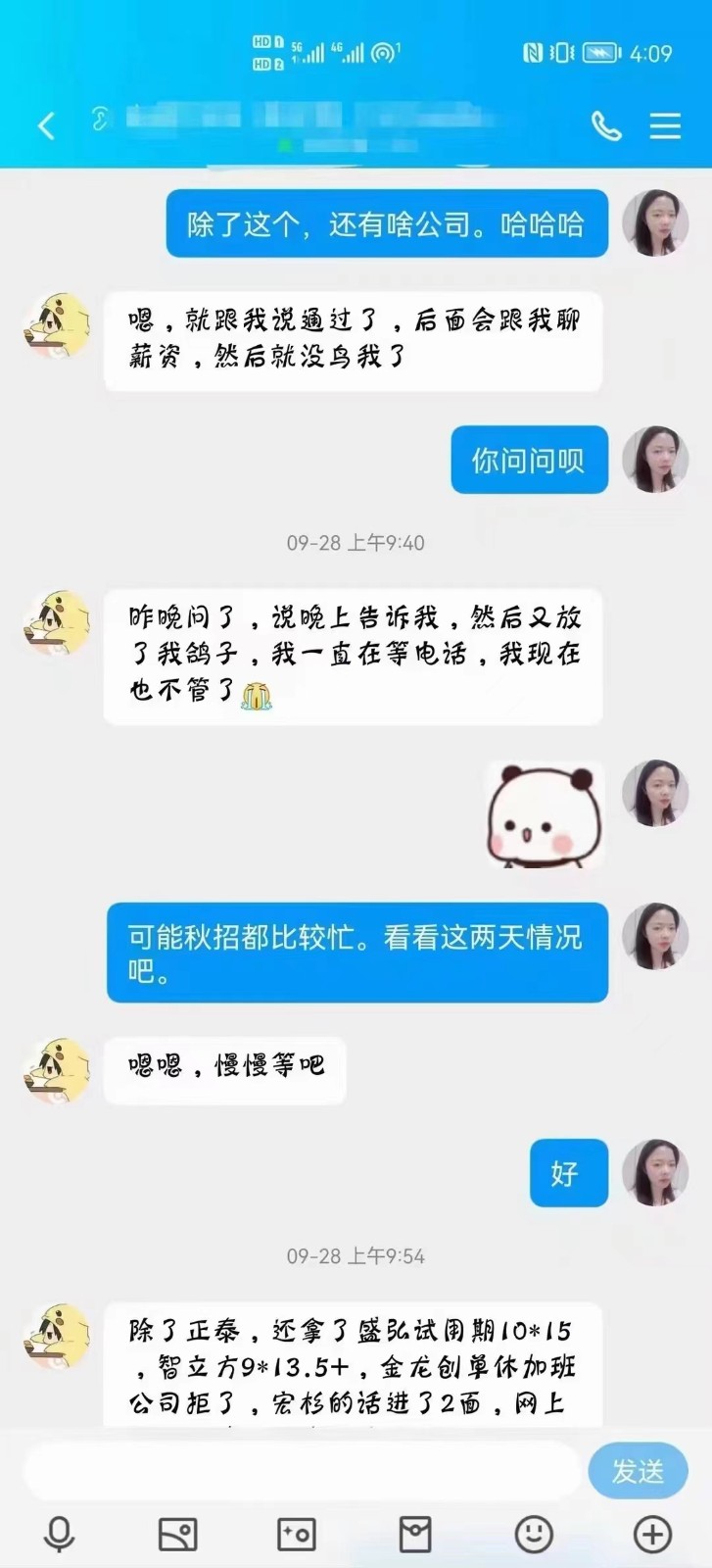Go back to the chat list
This screenshot has height=1568, width=712.
click(x=46, y=125)
